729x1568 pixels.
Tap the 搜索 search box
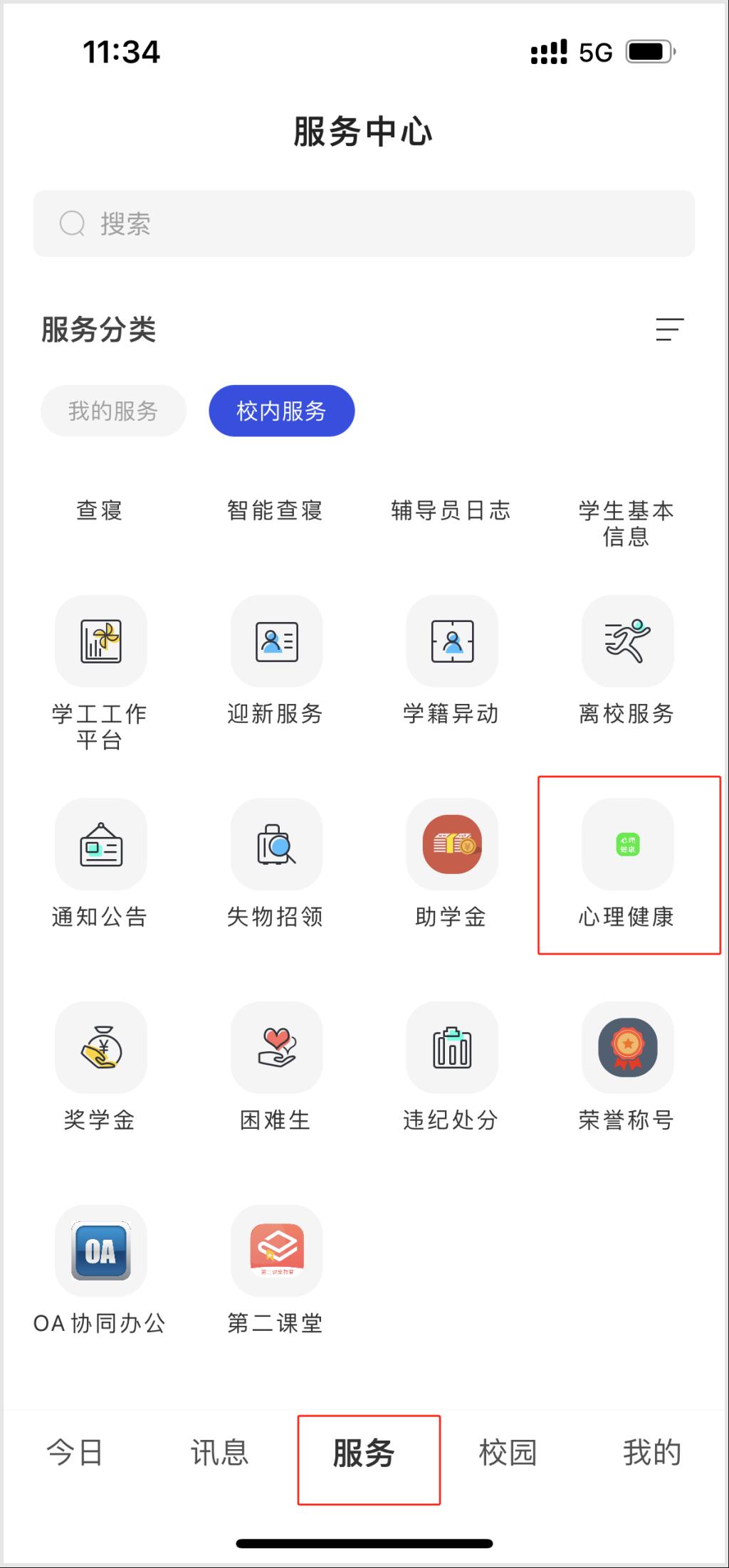(x=364, y=223)
